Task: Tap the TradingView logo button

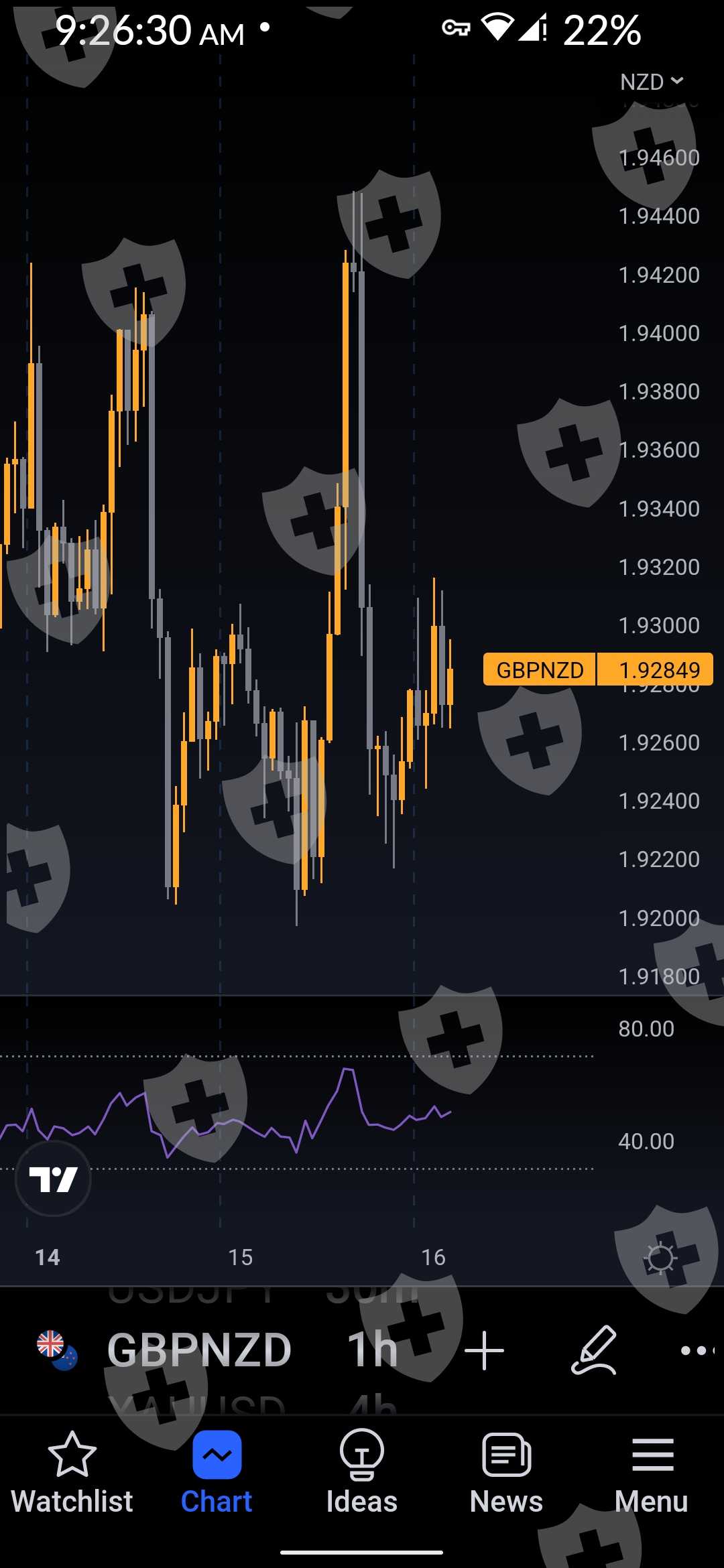Action: (53, 1179)
